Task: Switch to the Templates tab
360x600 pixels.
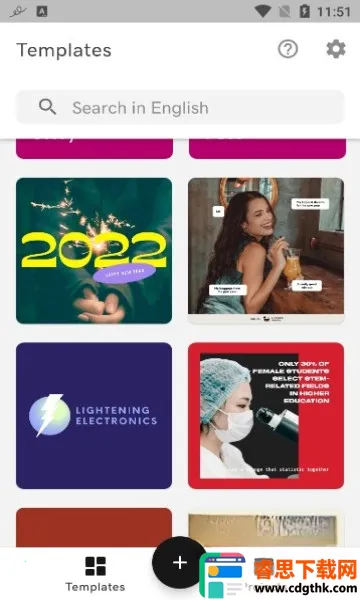Action: pyautogui.click(x=95, y=574)
